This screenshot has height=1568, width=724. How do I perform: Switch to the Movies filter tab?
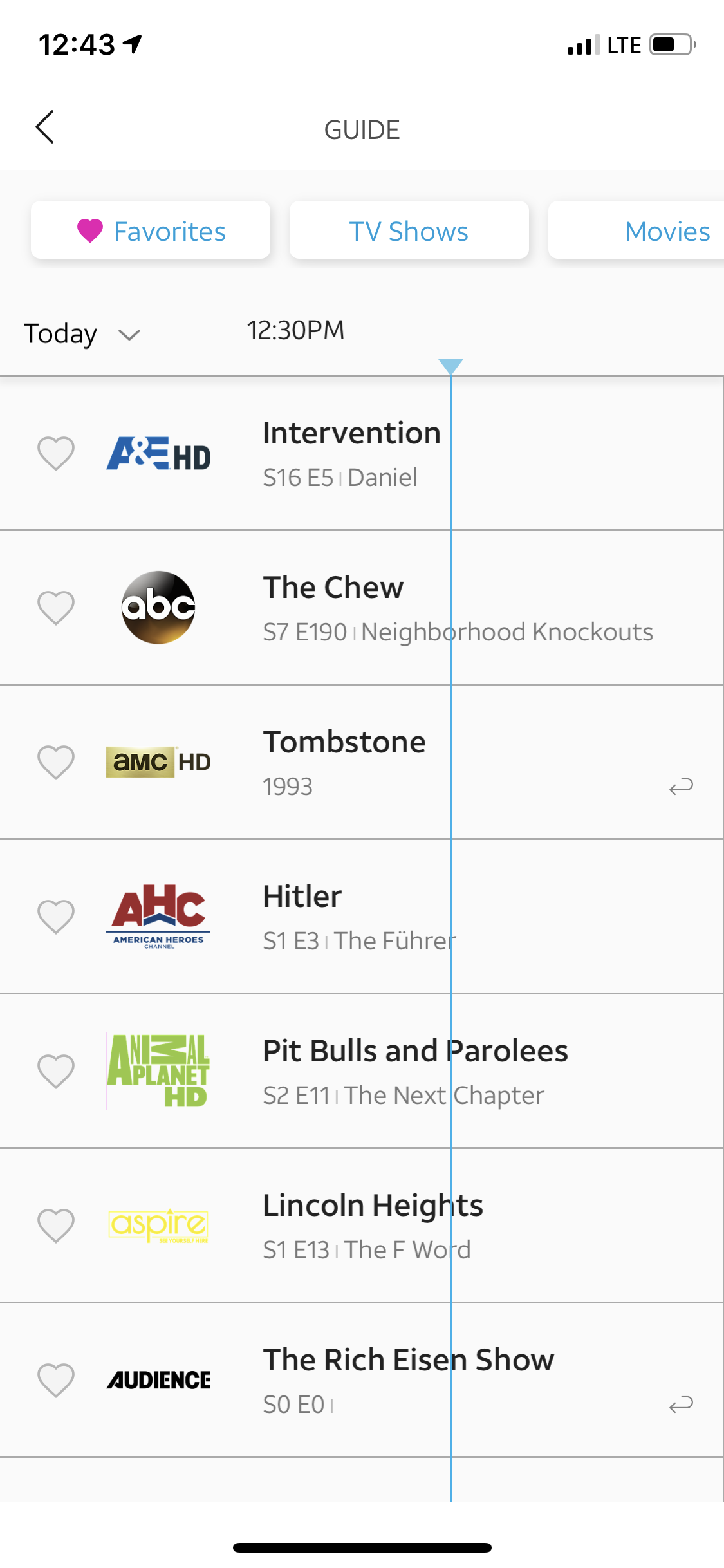coord(666,230)
